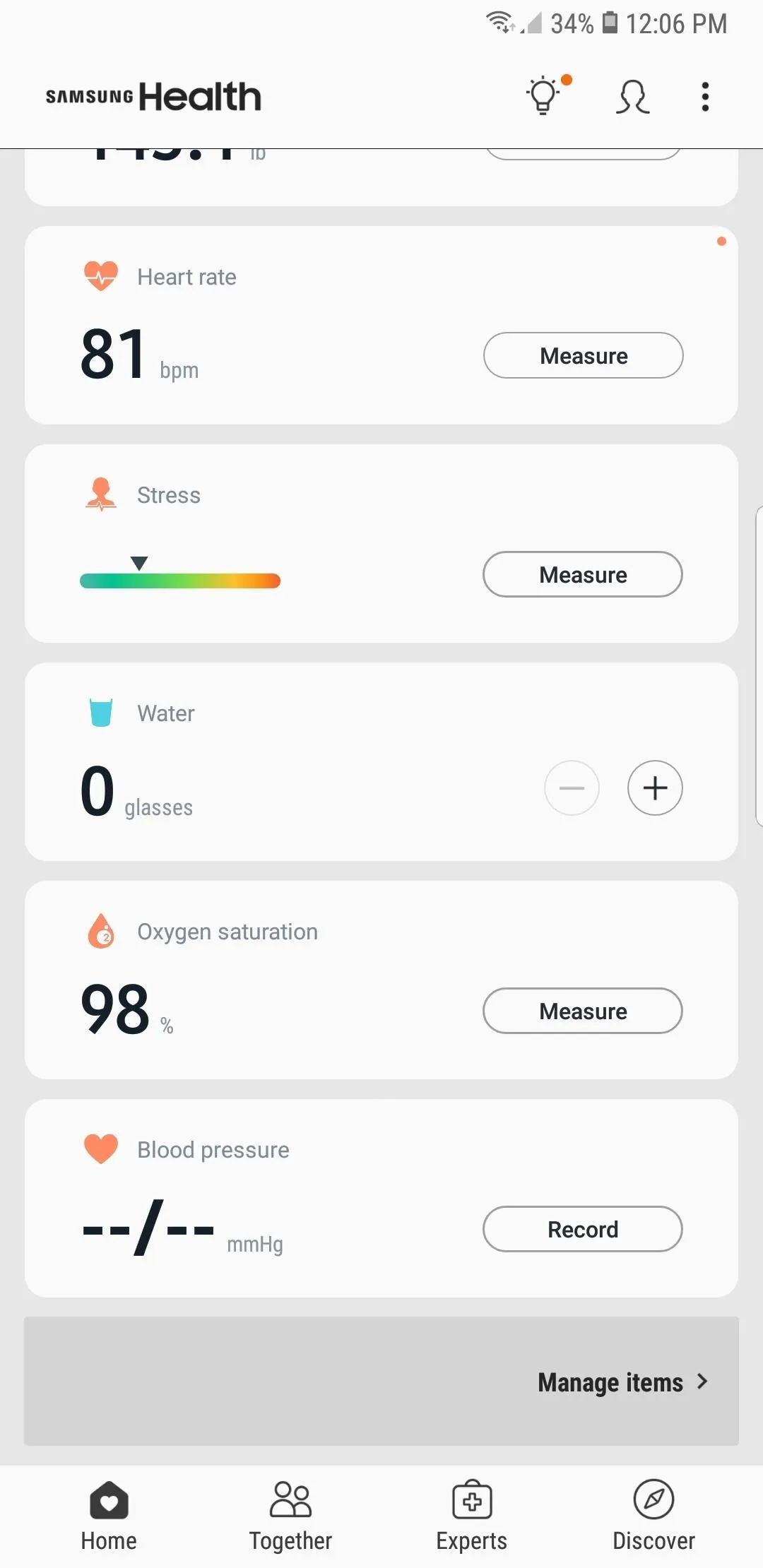
Task: Tap Measure on the Heart rate card
Action: 584,355
